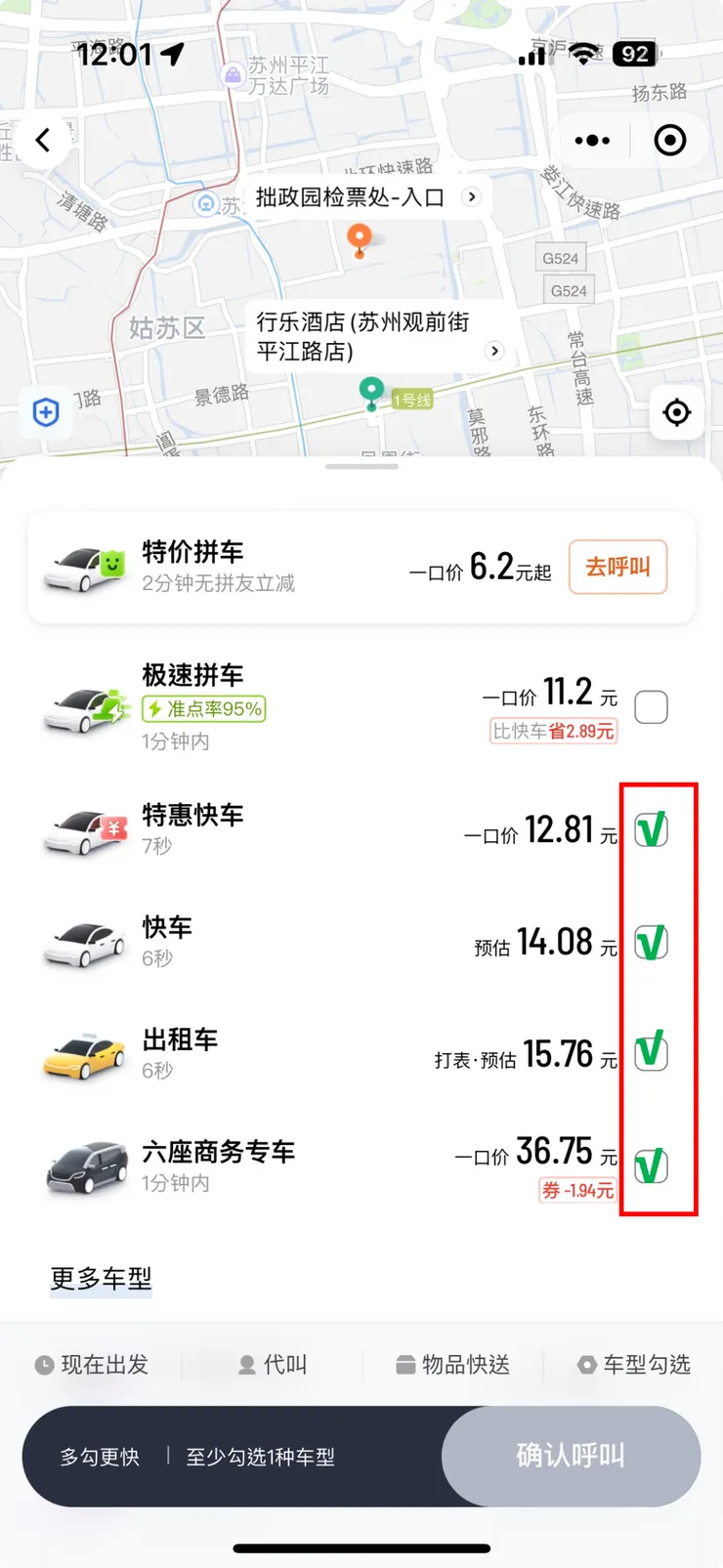Tap the 去呼叫 button for 特价拼车
The height and width of the screenshot is (1568, 723).
[617, 567]
